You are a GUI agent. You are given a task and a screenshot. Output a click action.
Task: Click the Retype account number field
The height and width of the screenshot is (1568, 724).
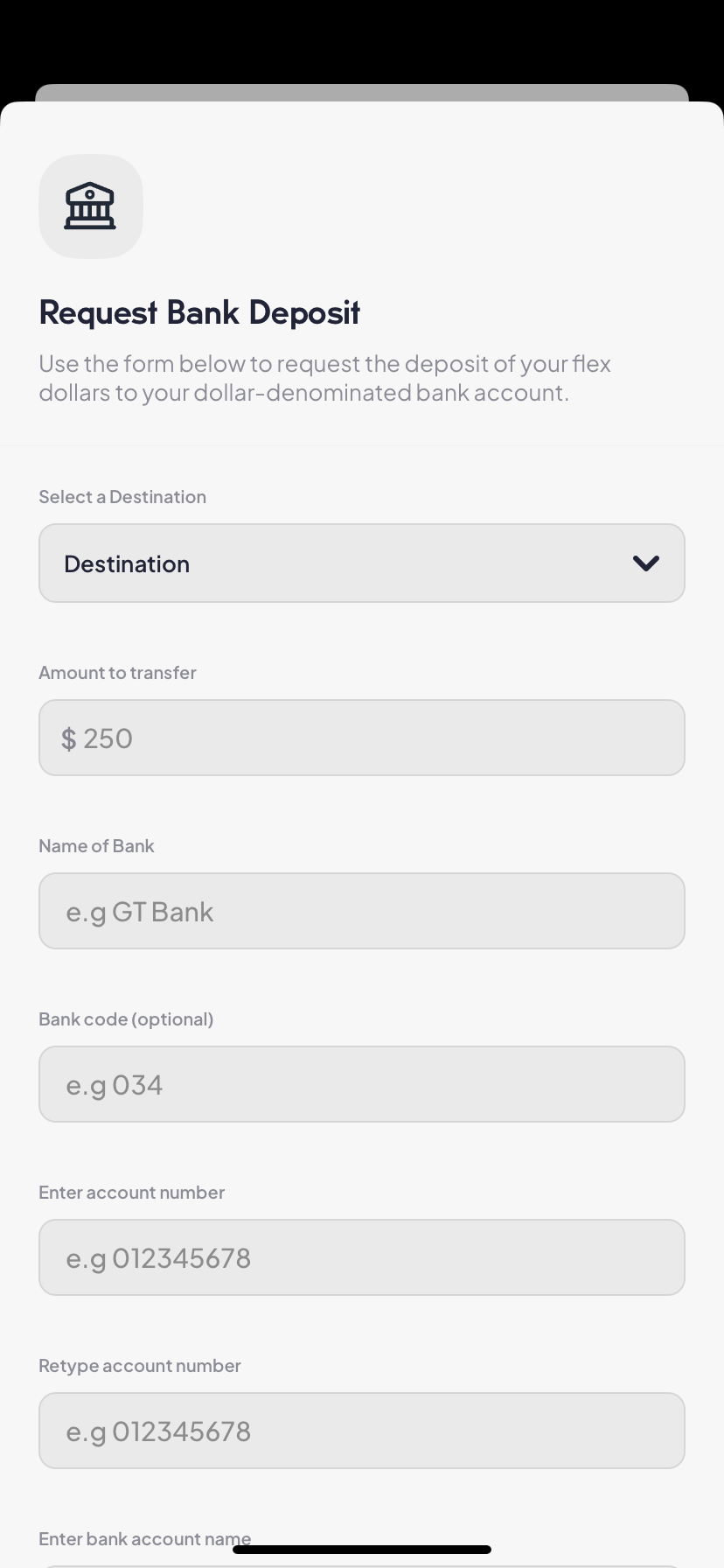tap(361, 1430)
